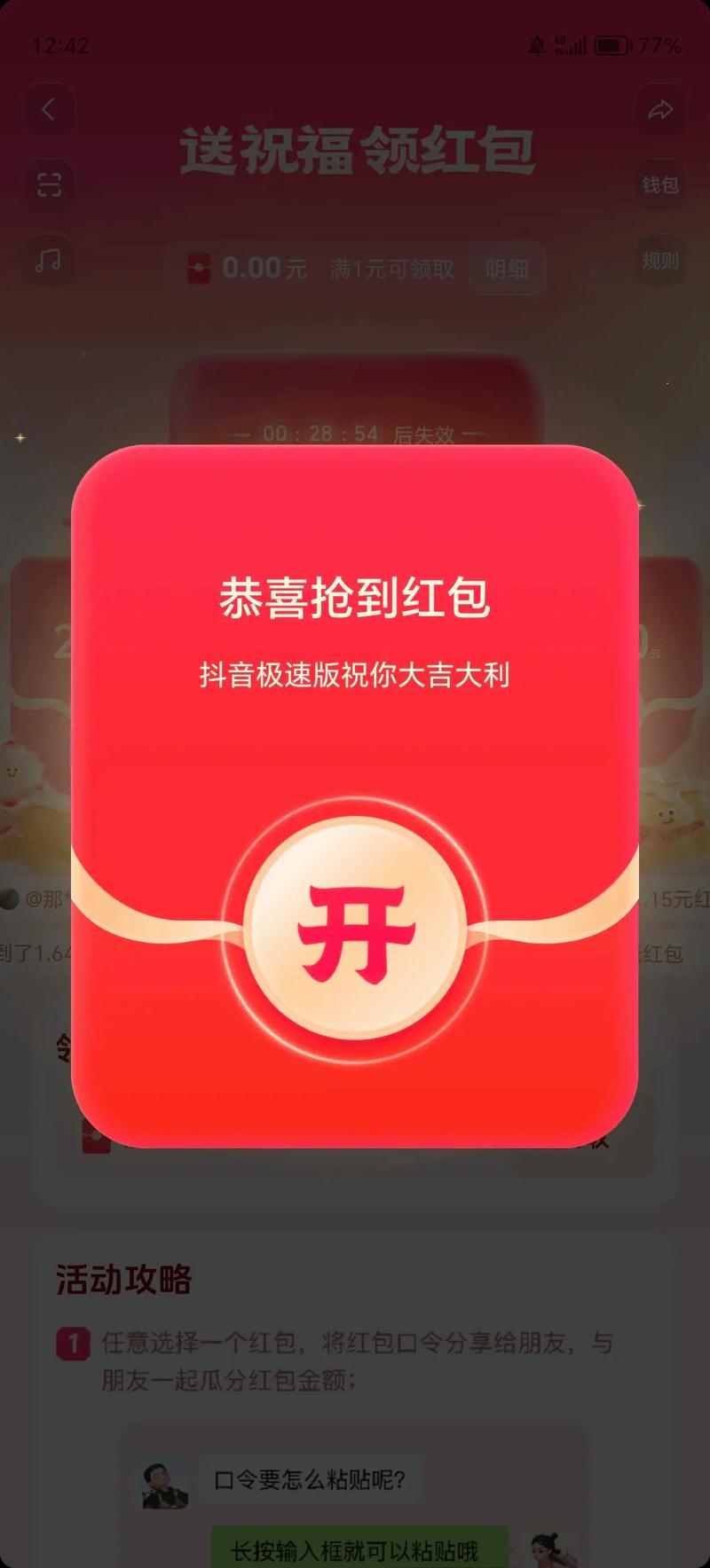Open the red envelope with 开

pyautogui.click(x=356, y=928)
